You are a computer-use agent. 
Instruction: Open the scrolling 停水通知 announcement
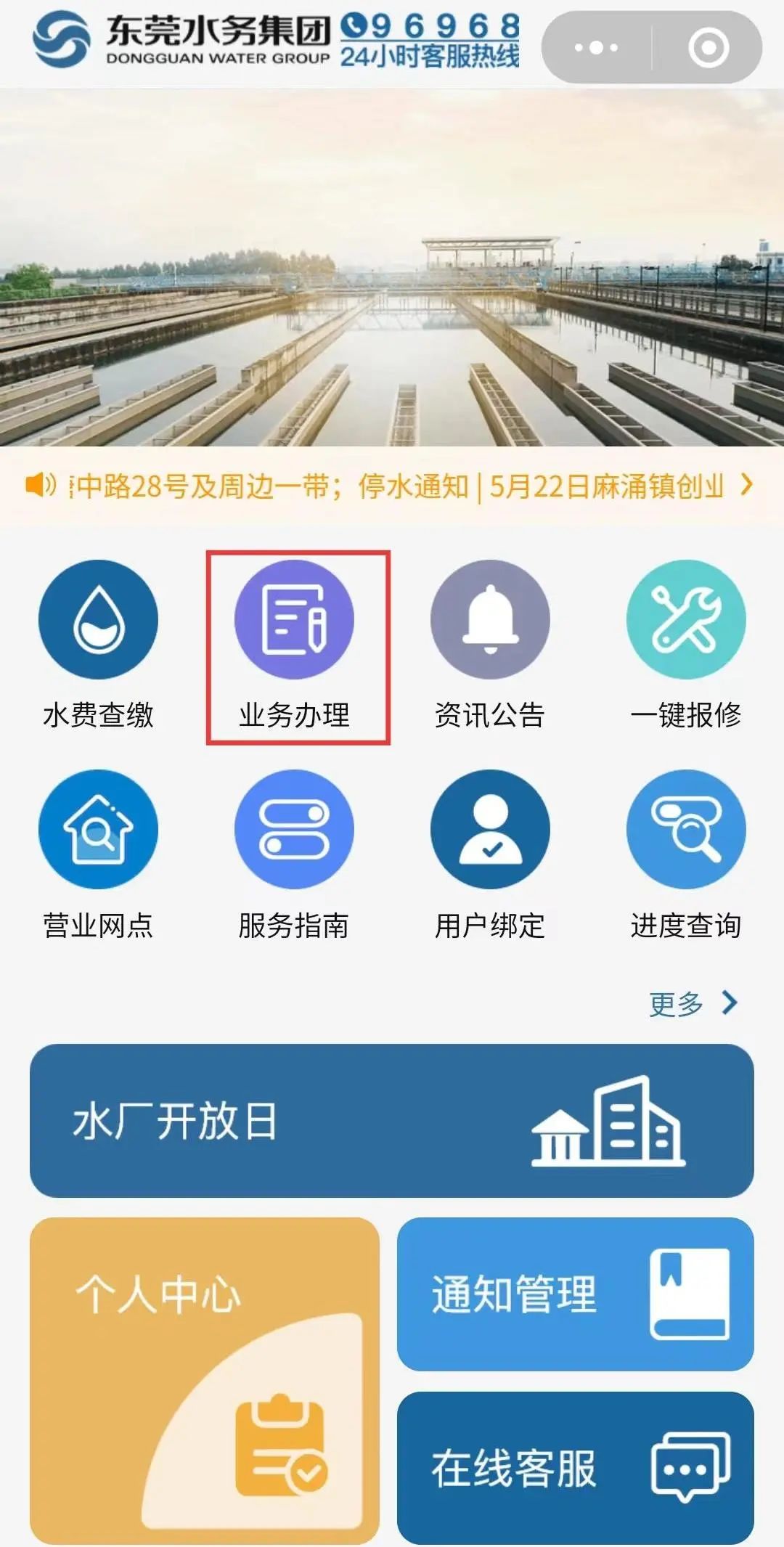[399, 486]
